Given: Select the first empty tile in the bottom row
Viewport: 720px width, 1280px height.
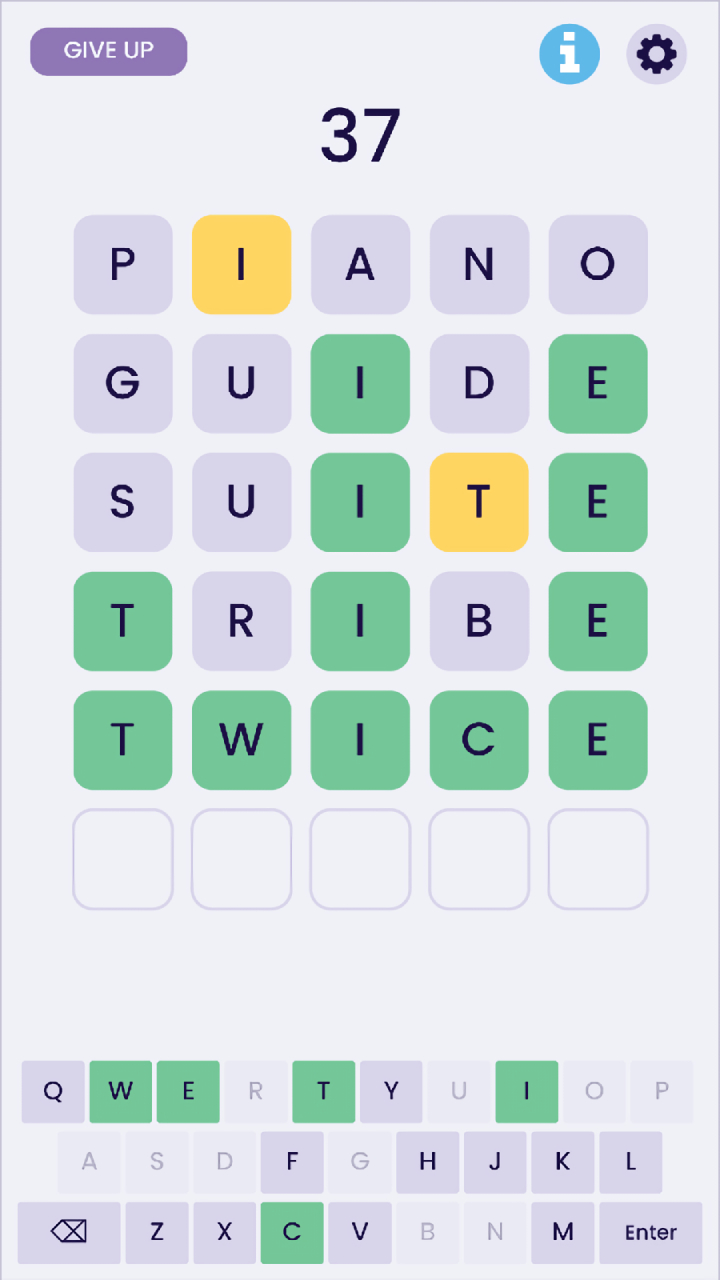Looking at the screenshot, I should click(123, 859).
